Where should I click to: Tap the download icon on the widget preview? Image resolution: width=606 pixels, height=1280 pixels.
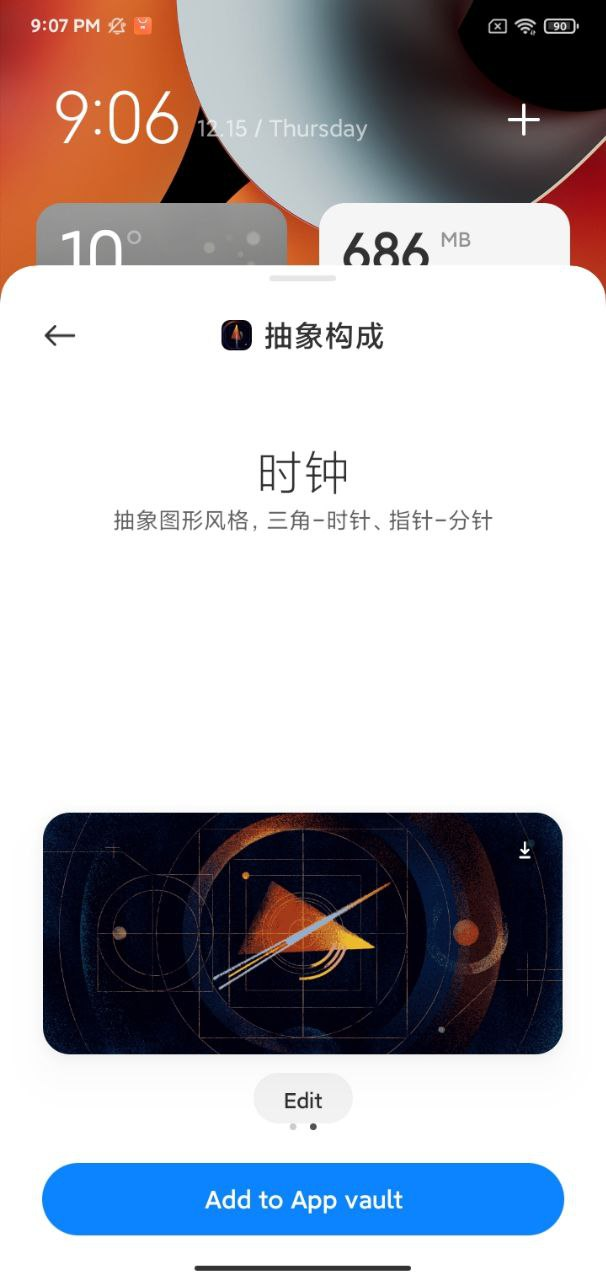[525, 850]
